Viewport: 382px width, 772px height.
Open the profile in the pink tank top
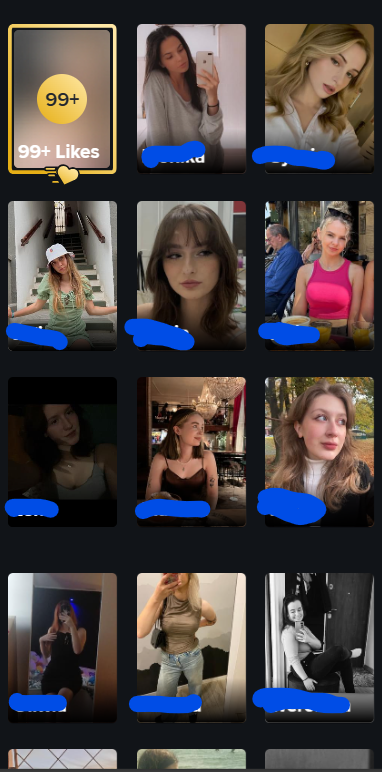pos(319,275)
